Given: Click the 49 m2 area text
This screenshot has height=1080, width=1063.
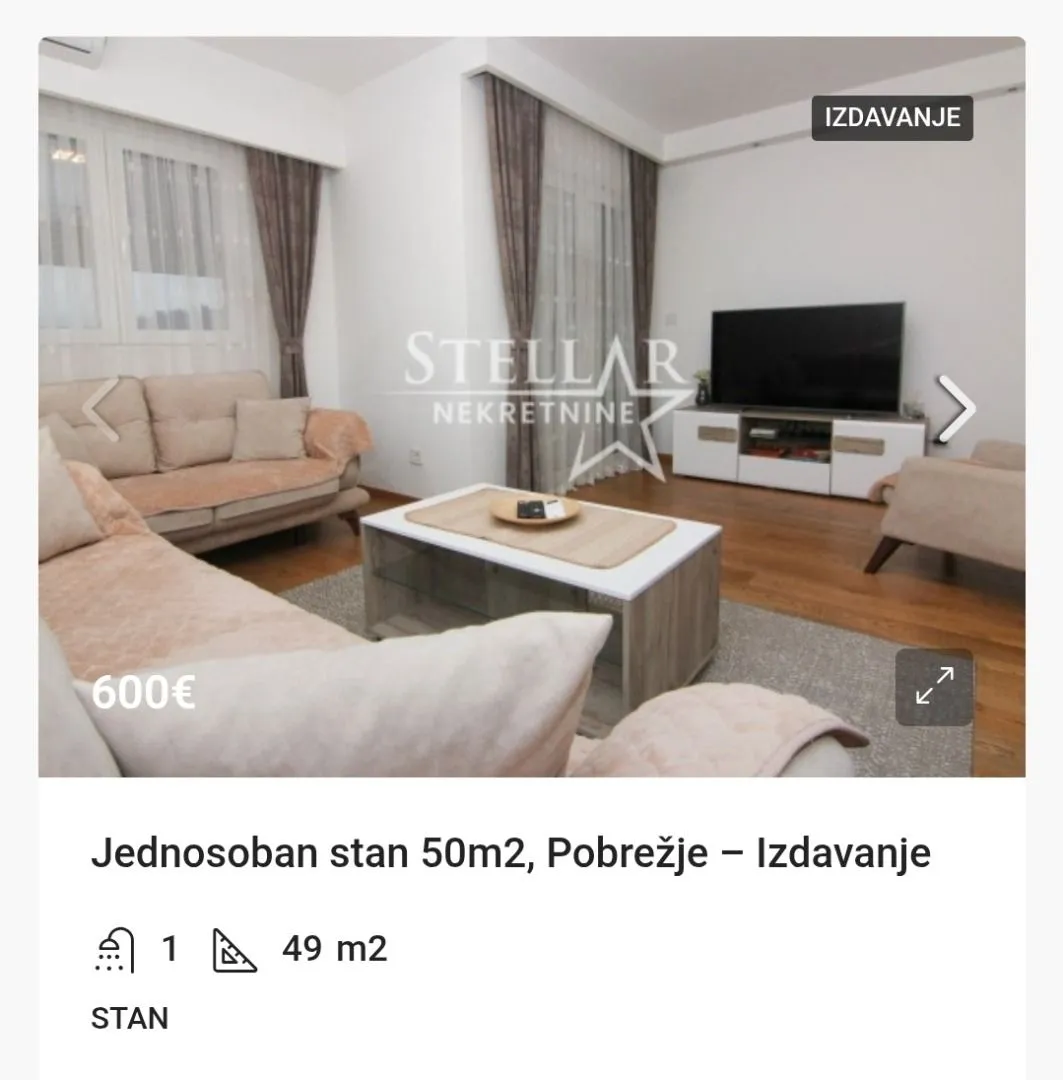Looking at the screenshot, I should pos(334,949).
